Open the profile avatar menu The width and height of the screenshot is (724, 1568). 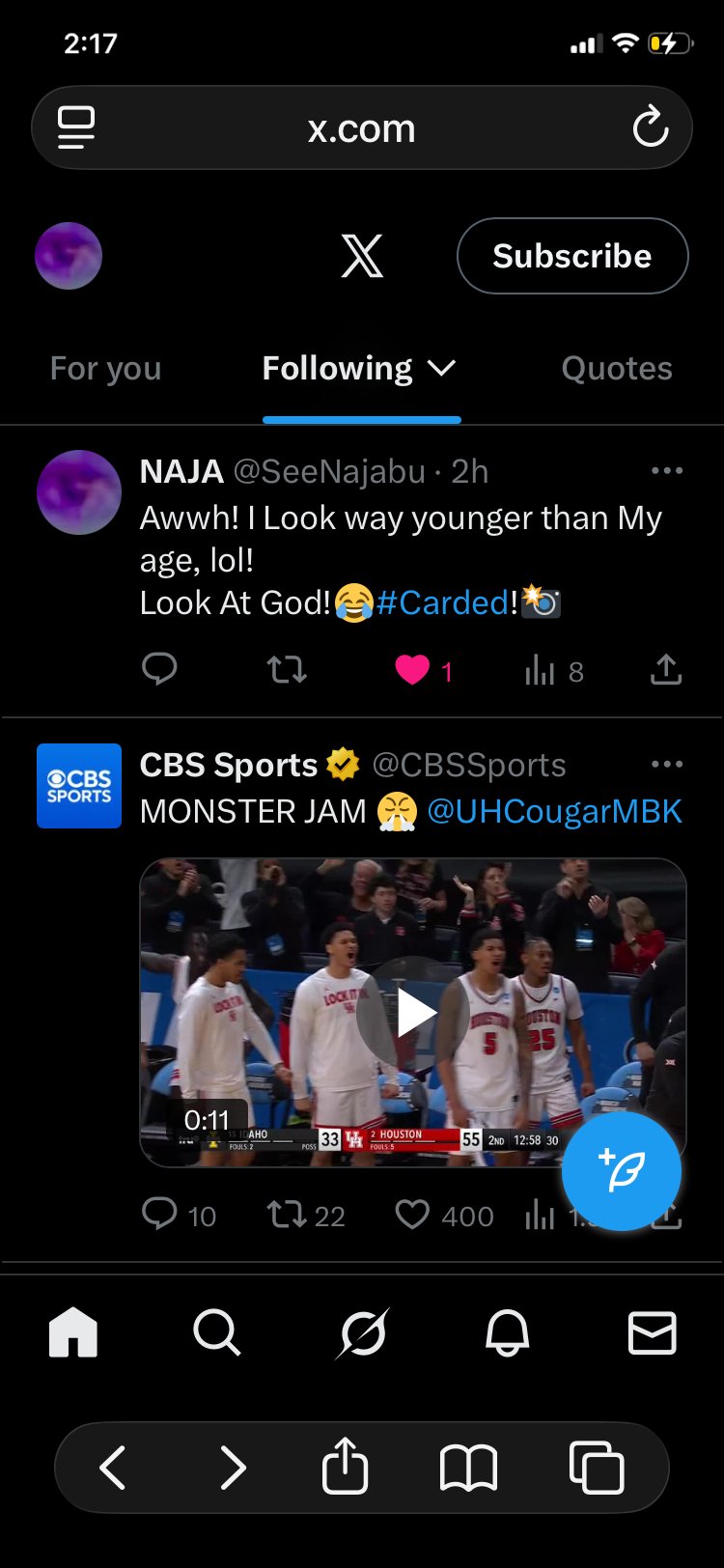tap(69, 256)
